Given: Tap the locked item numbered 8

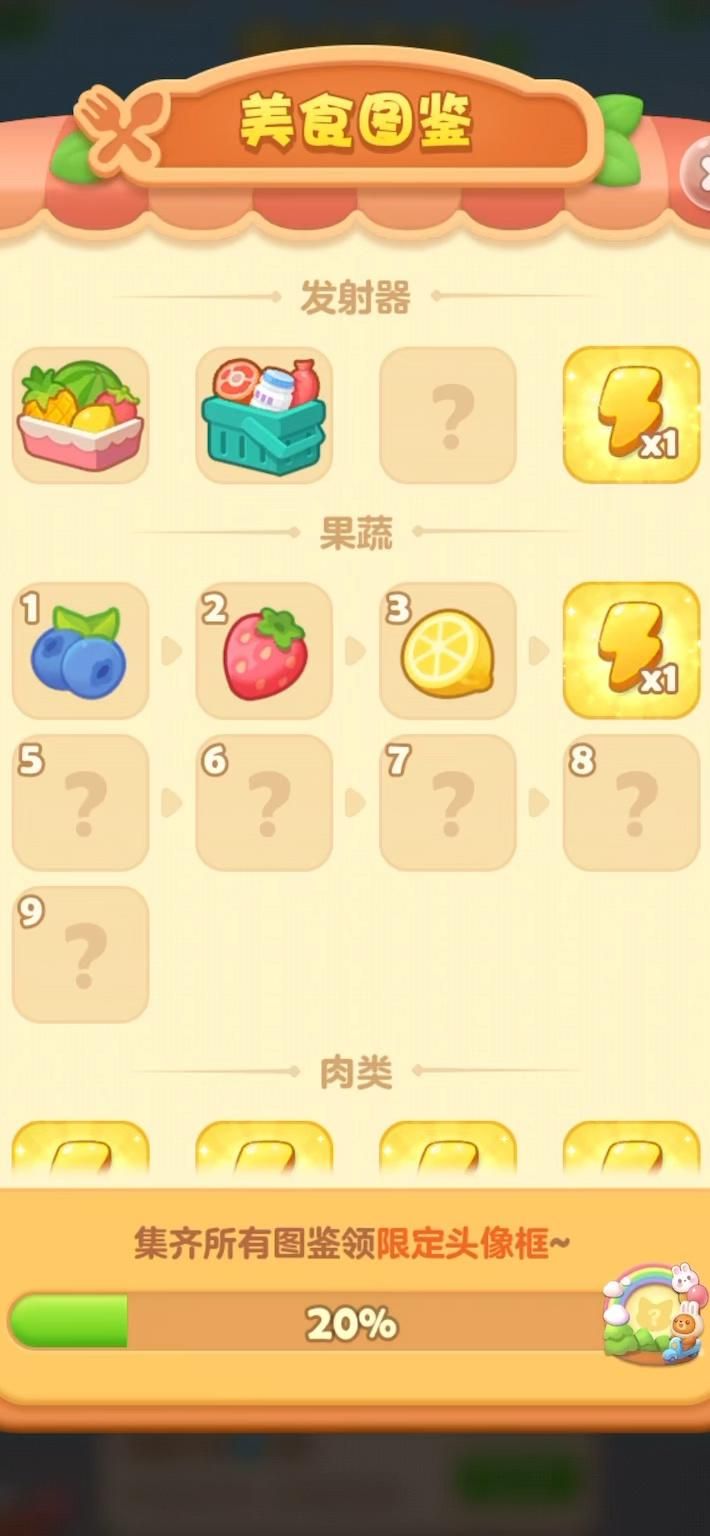Looking at the screenshot, I should pyautogui.click(x=632, y=803).
